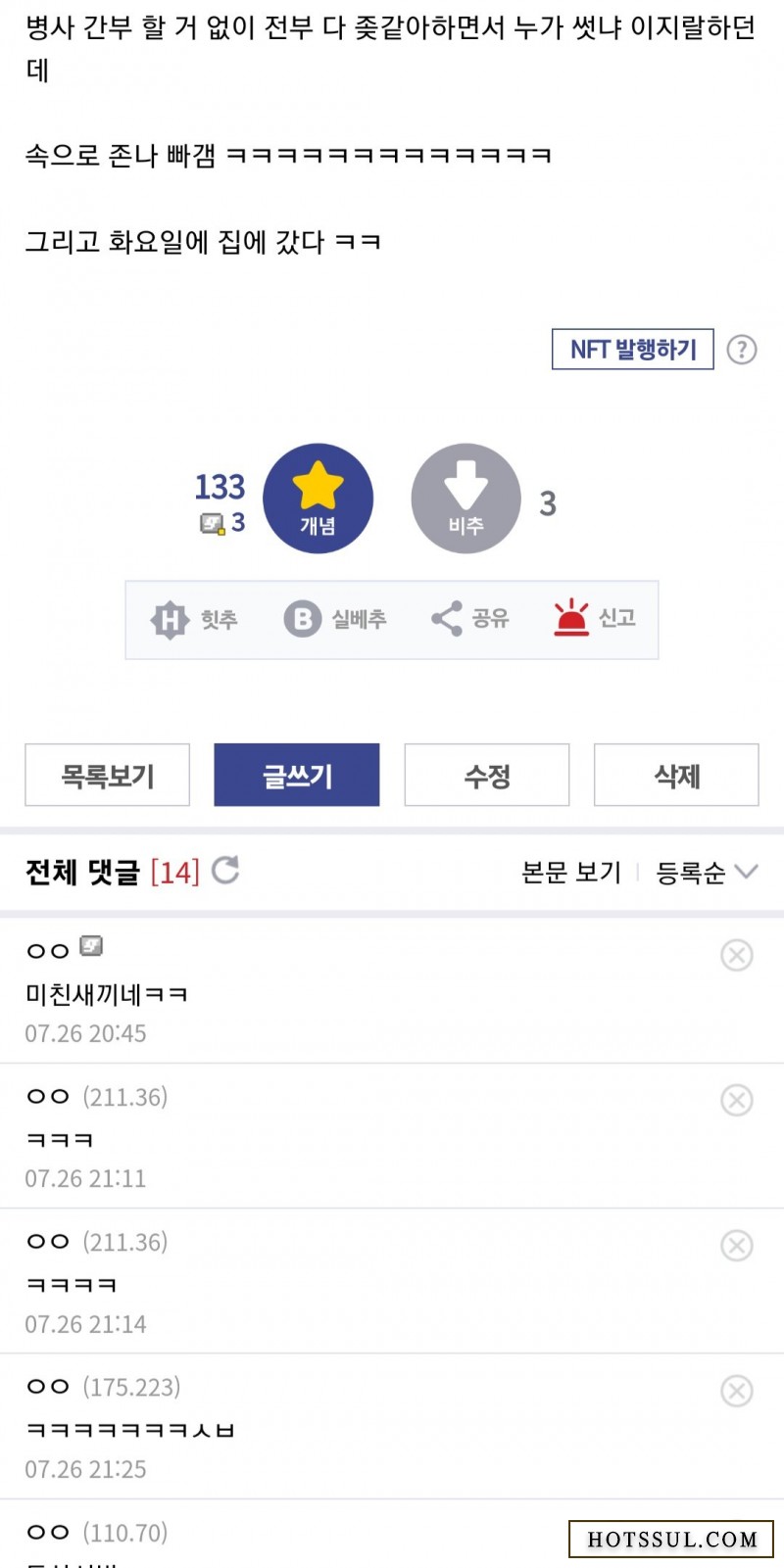Upvote the post with the 개념 star
This screenshot has width=784, height=1568.
tap(318, 499)
